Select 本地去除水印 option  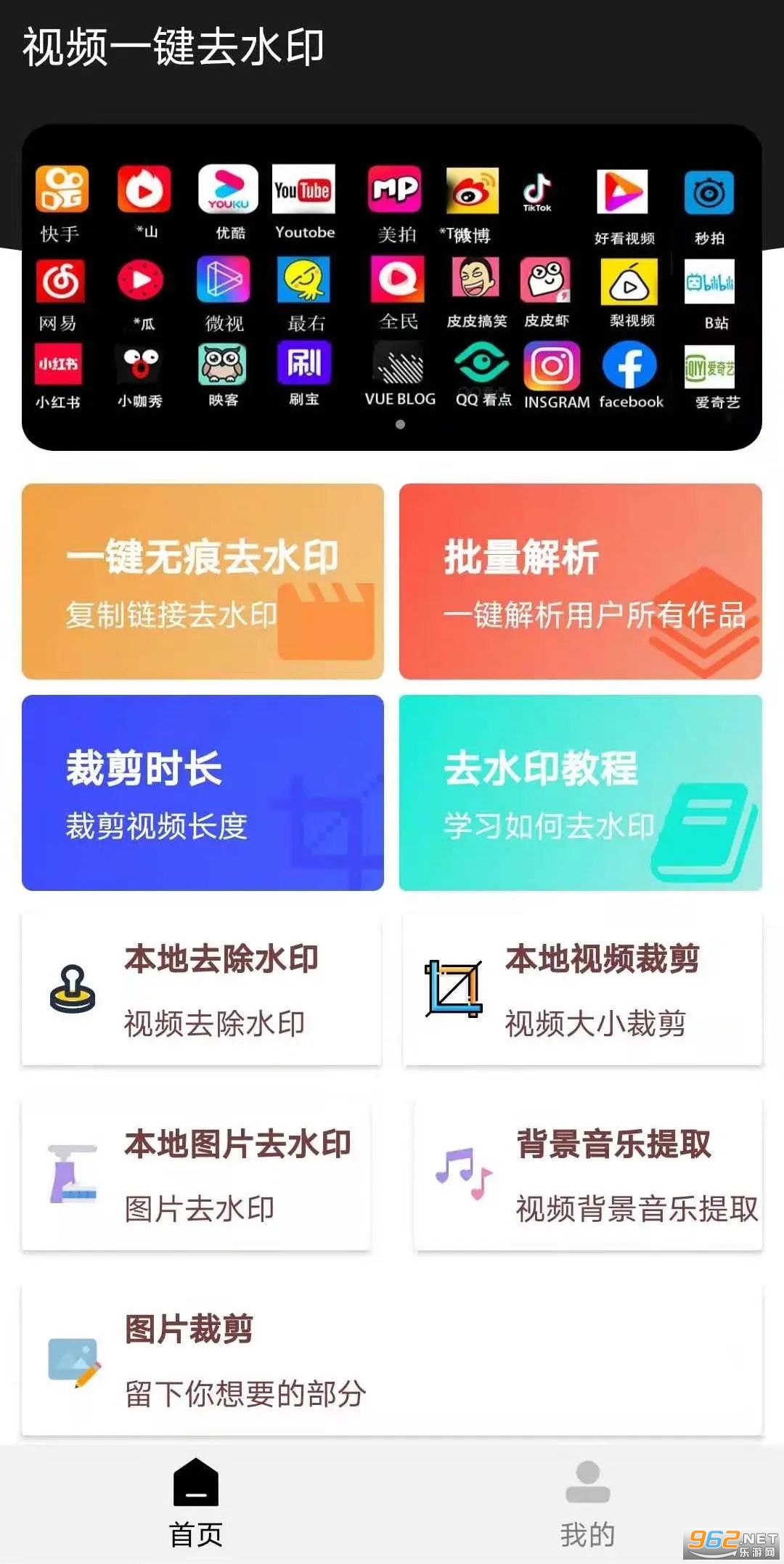coord(202,989)
